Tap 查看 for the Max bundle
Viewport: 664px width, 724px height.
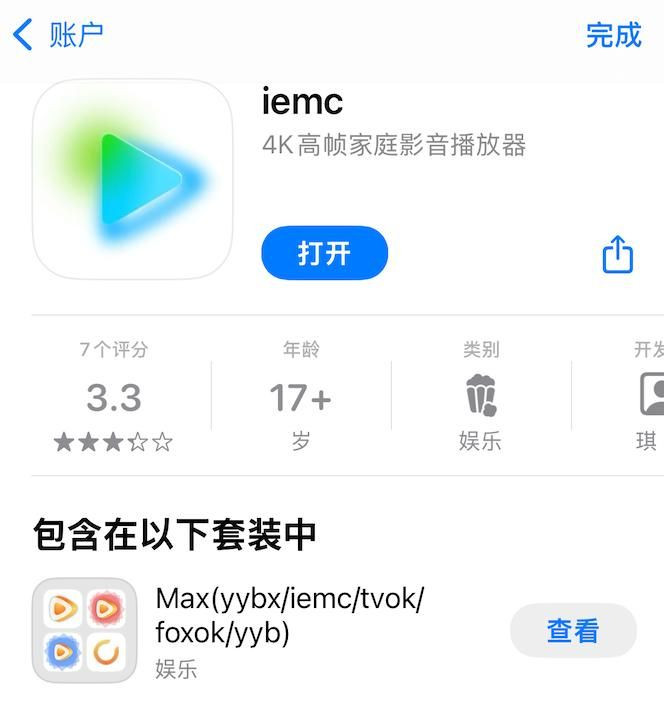pos(573,630)
